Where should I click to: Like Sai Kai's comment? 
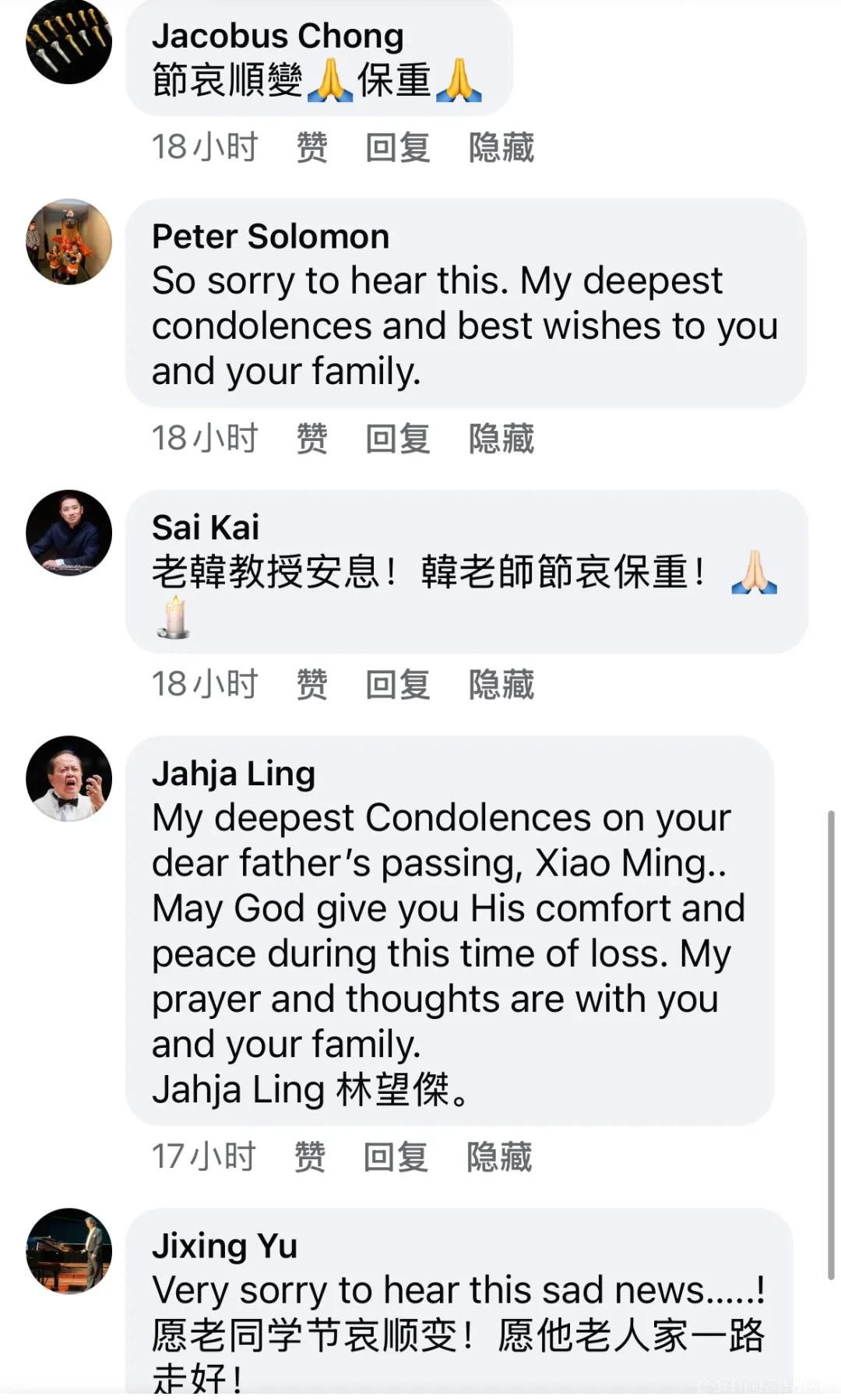[x=311, y=685]
